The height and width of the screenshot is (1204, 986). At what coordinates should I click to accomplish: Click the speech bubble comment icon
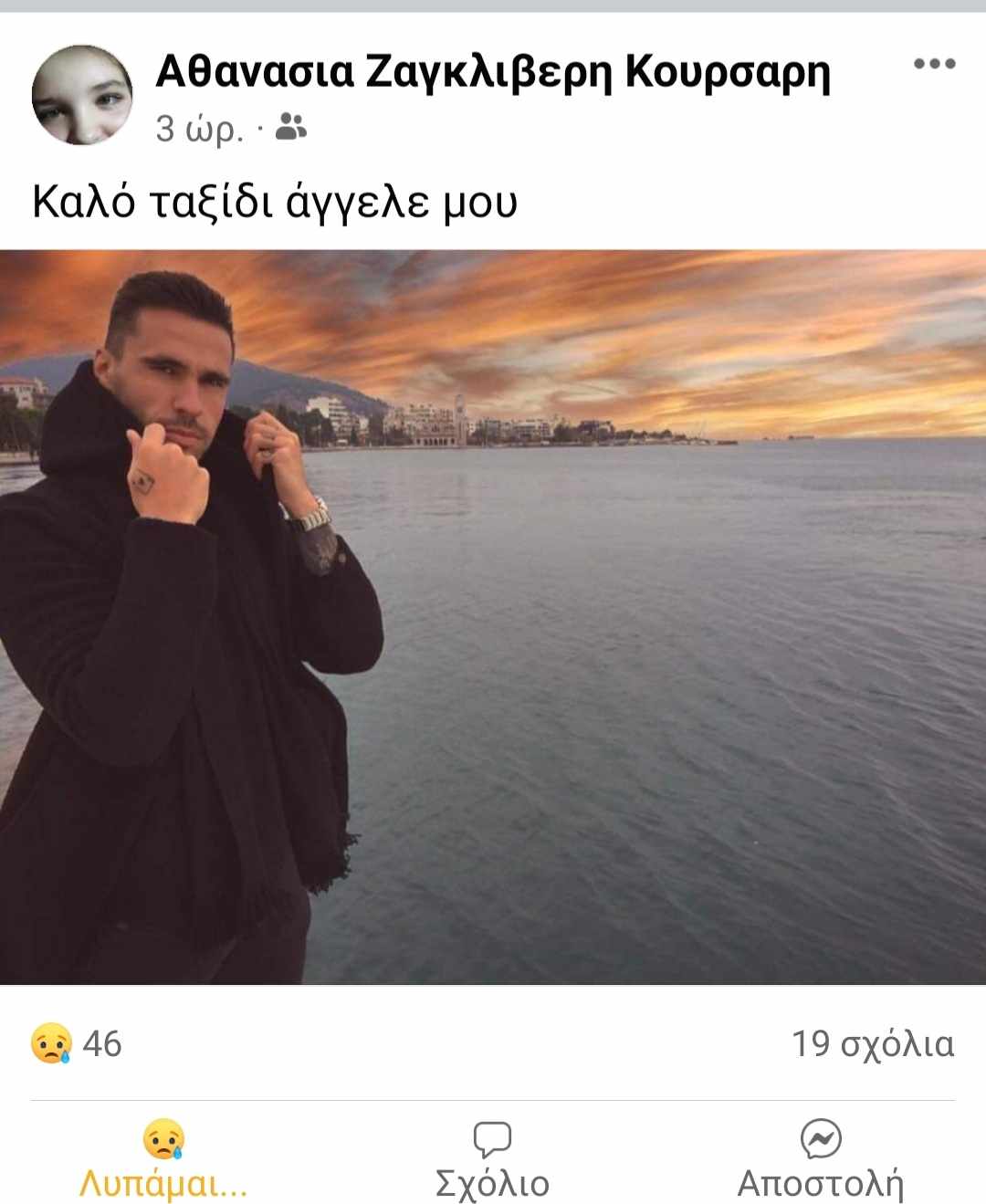pos(494,1137)
